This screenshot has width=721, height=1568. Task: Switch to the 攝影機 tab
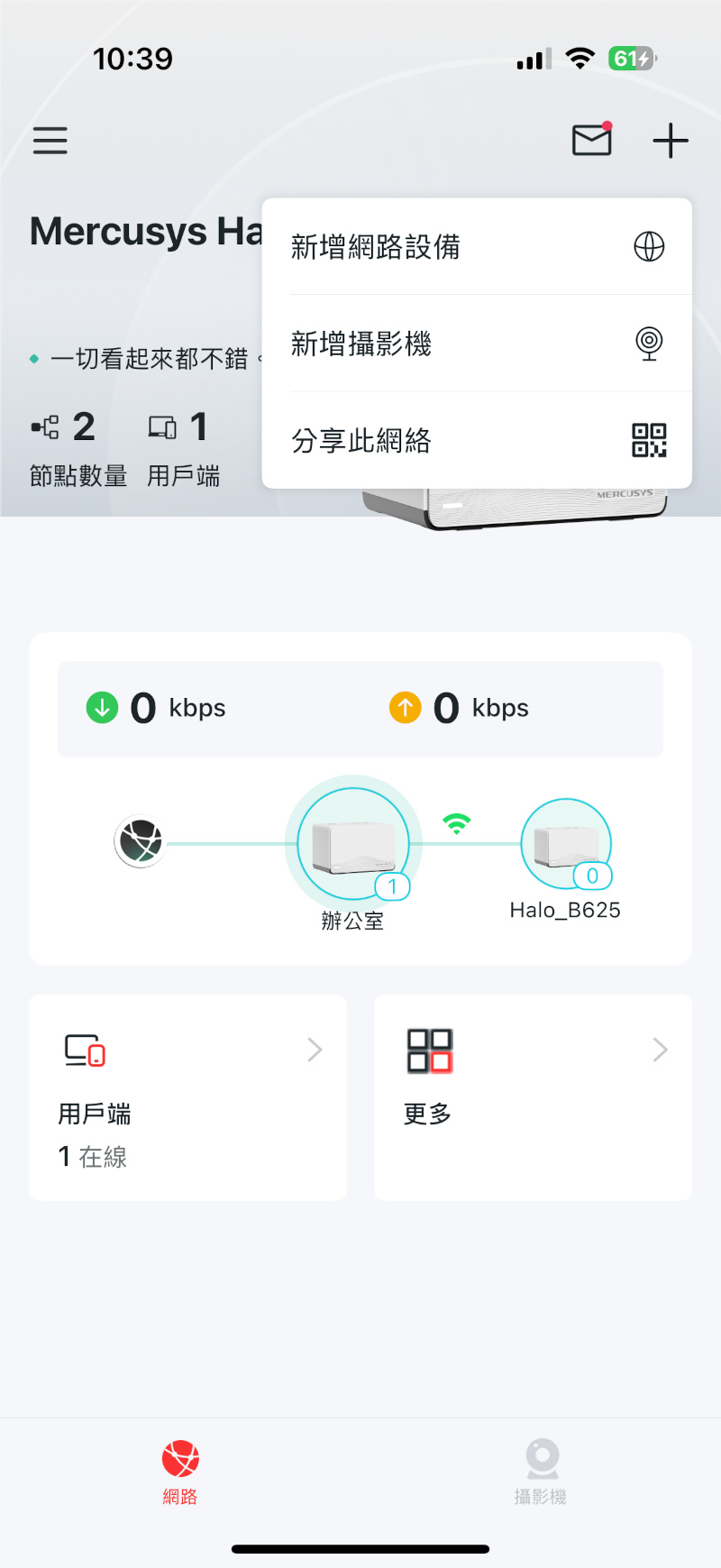541,1472
